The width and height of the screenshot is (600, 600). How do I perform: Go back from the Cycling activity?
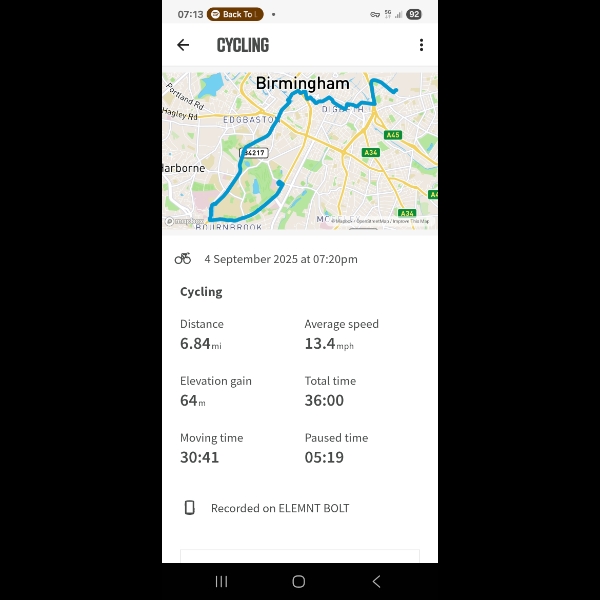click(x=183, y=45)
